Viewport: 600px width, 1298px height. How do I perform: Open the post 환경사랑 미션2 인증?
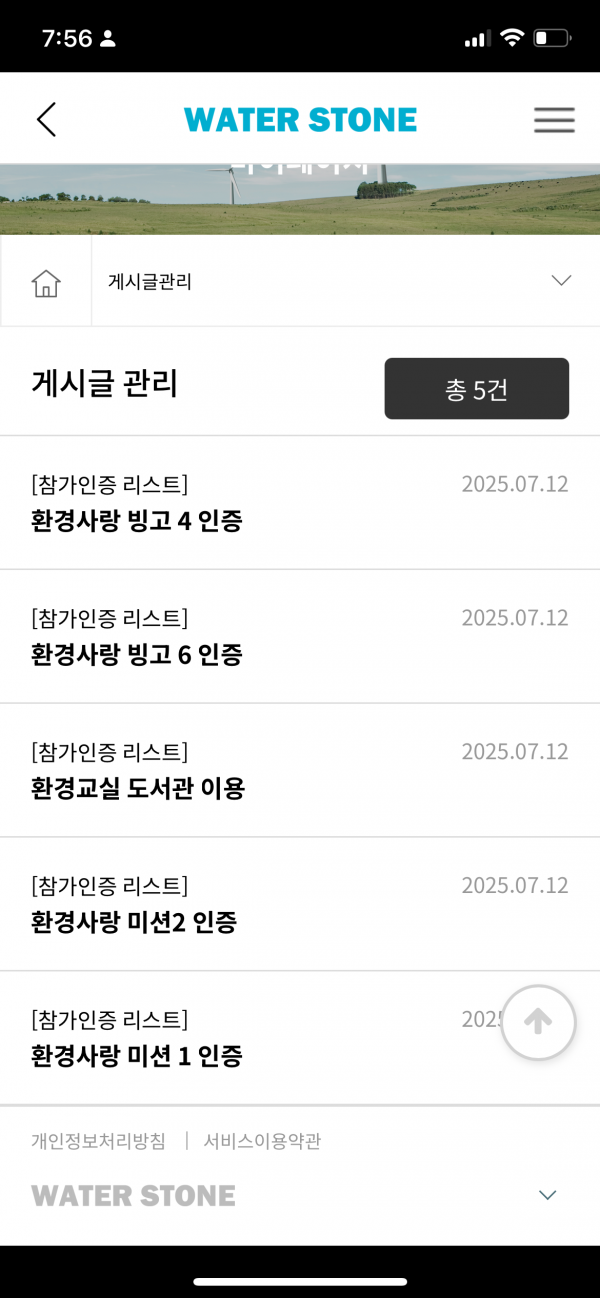[300, 905]
